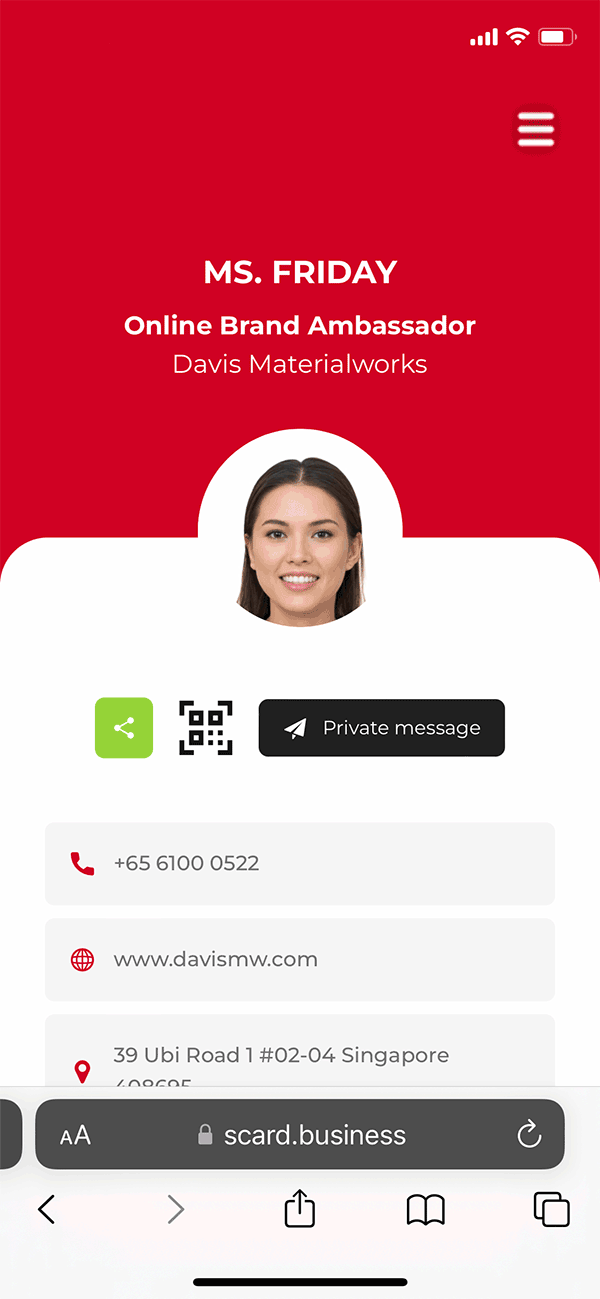Open the 39 Ubi Road address row
600x1299 pixels.
pos(300,1051)
